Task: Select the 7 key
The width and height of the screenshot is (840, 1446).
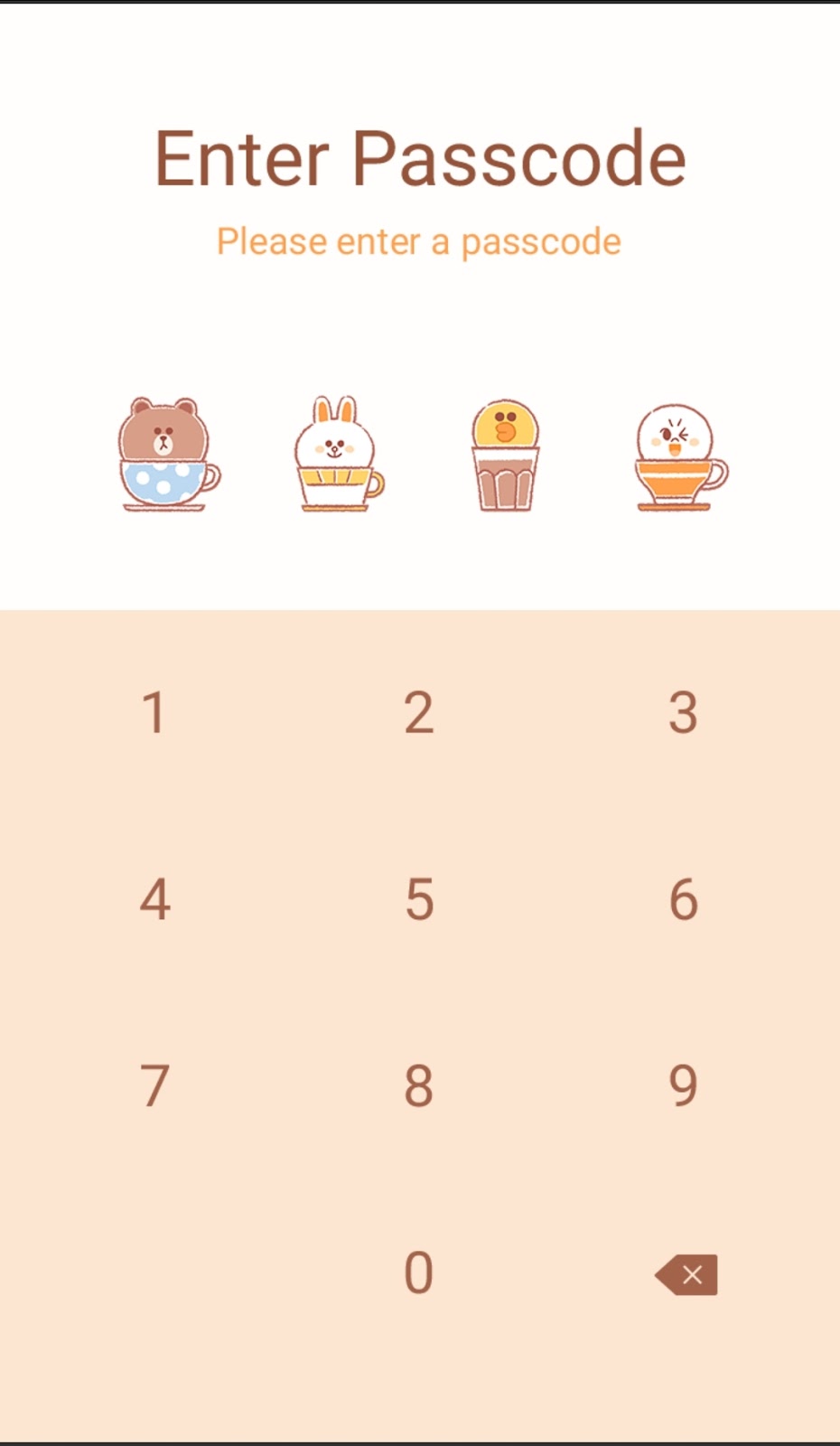Action: (154, 1085)
